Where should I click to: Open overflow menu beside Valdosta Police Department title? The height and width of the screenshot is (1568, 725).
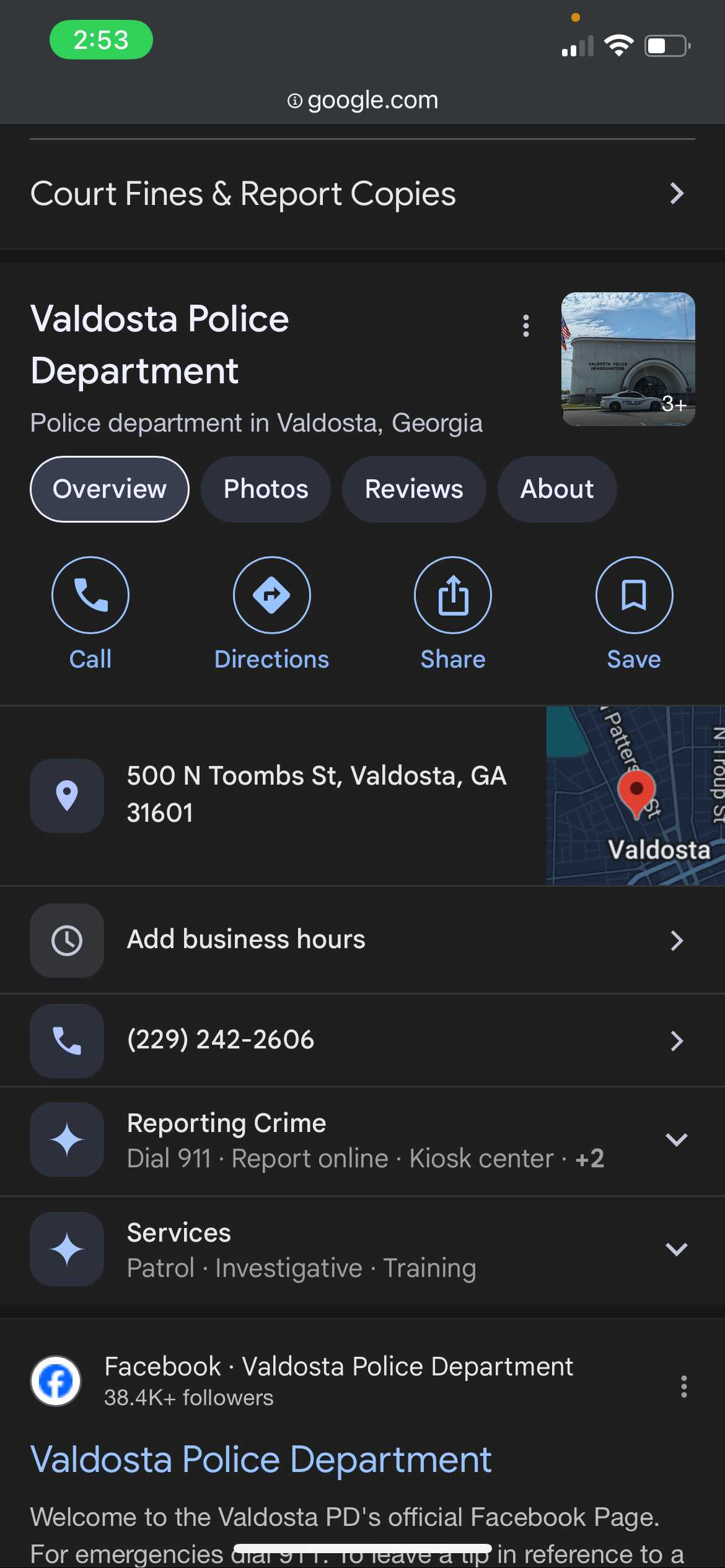[526, 326]
